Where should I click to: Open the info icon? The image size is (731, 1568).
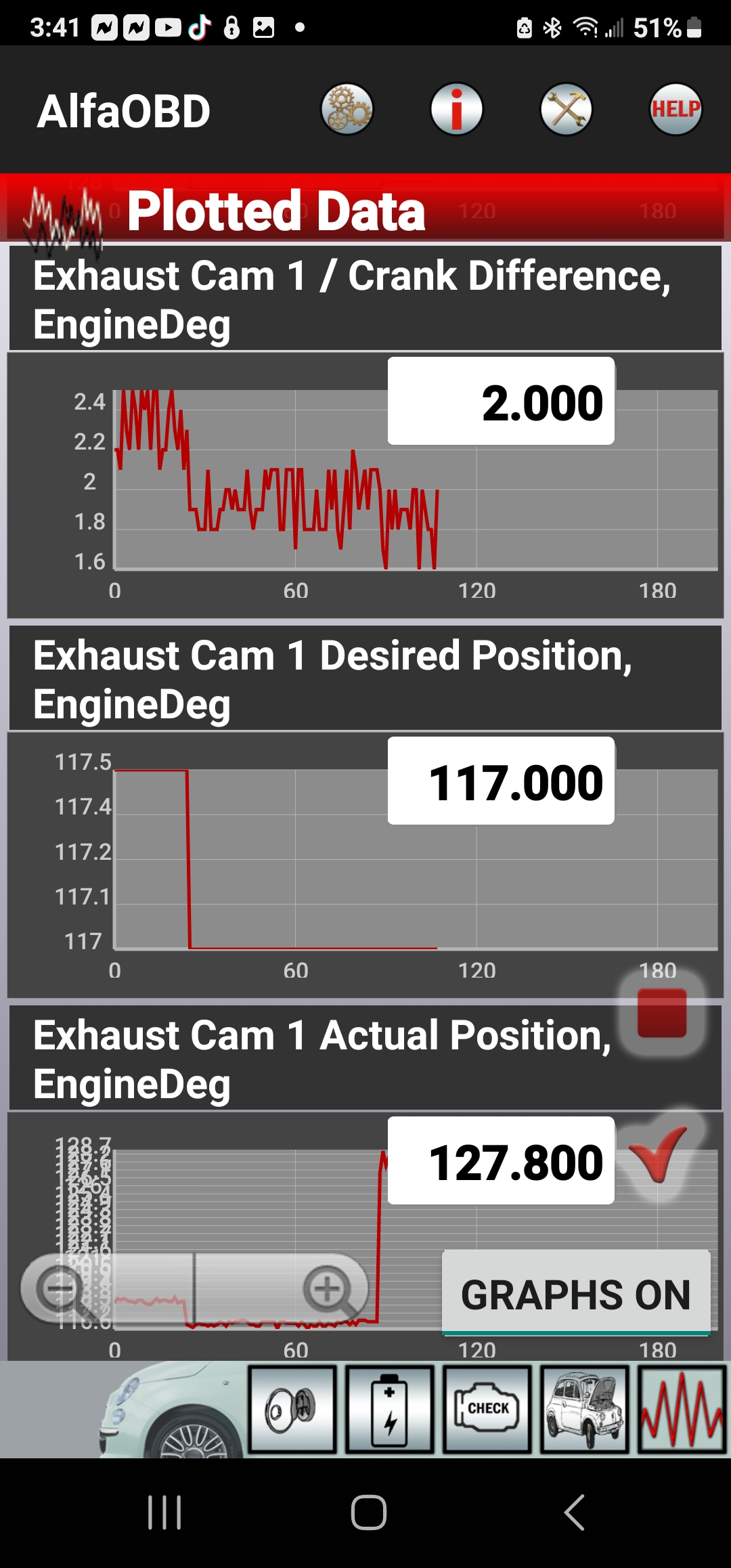click(457, 110)
